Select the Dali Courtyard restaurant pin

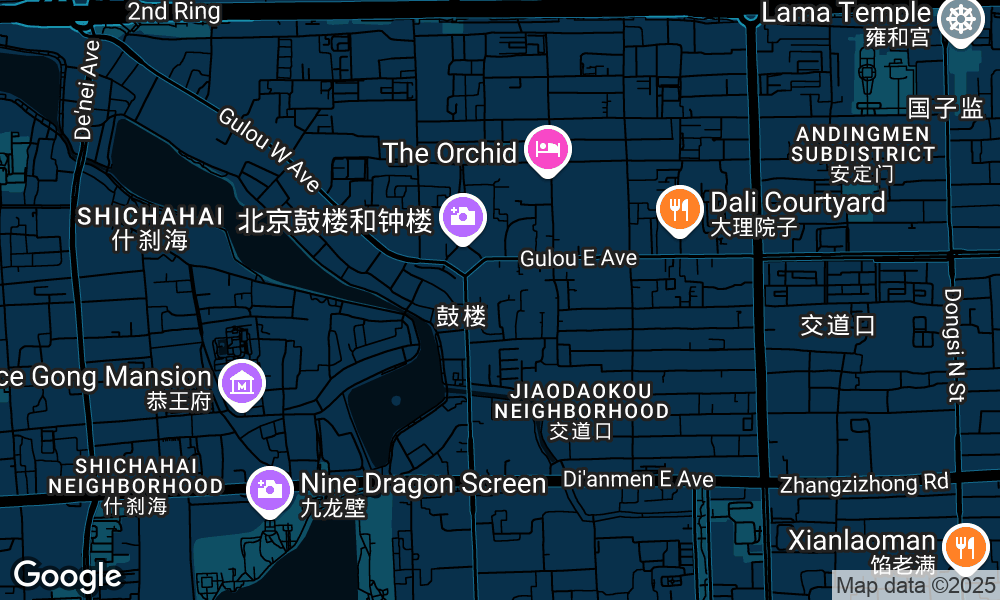pyautogui.click(x=679, y=210)
